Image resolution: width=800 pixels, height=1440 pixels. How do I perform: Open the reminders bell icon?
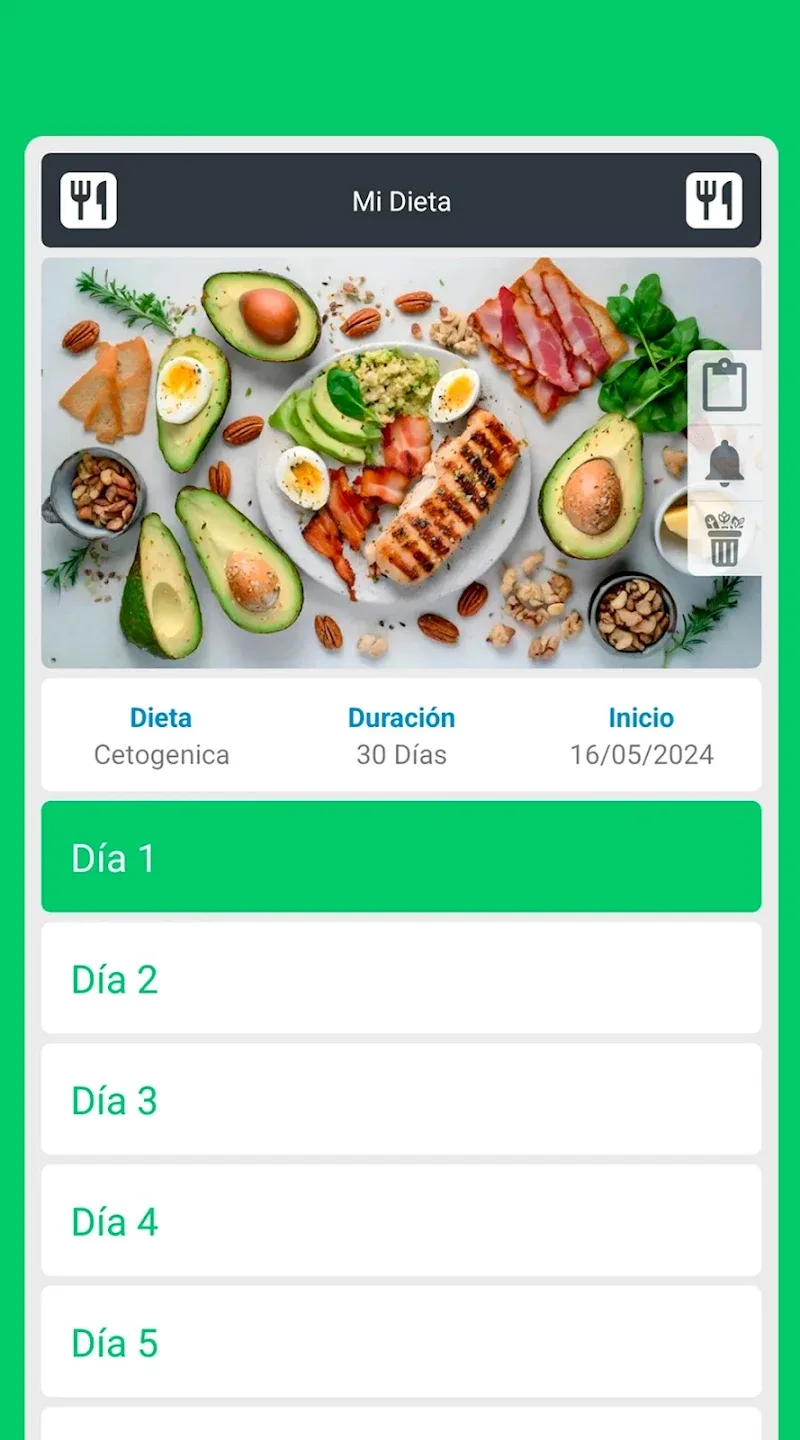coord(724,463)
